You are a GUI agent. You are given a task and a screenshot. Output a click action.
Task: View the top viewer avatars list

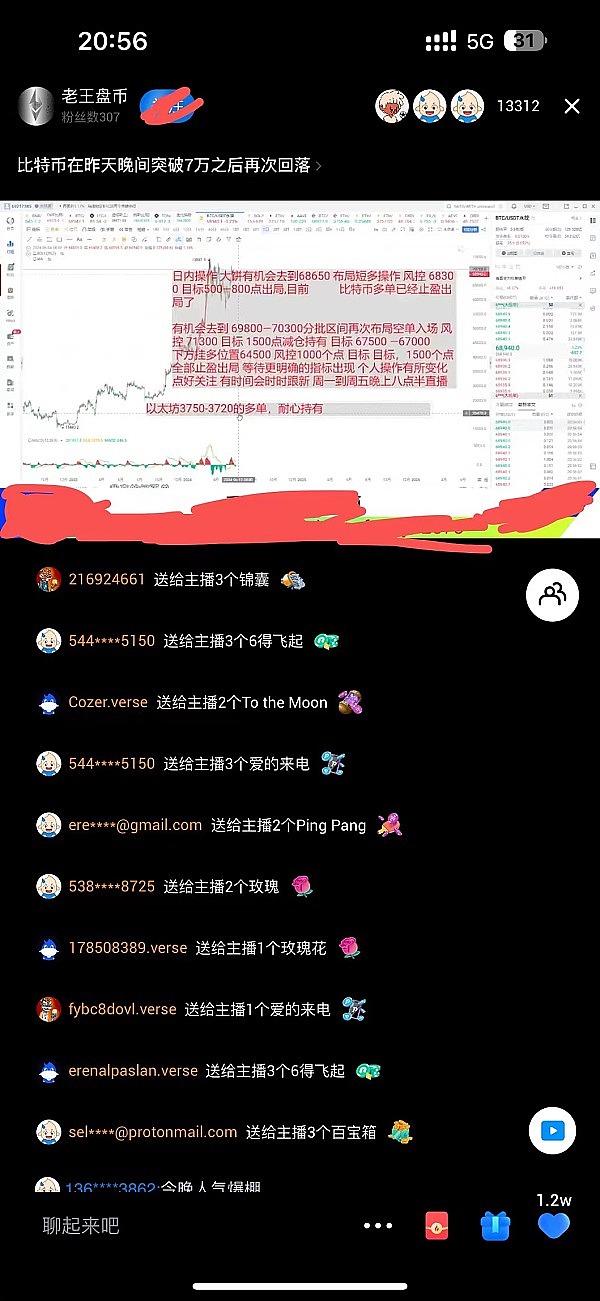[x=430, y=106]
